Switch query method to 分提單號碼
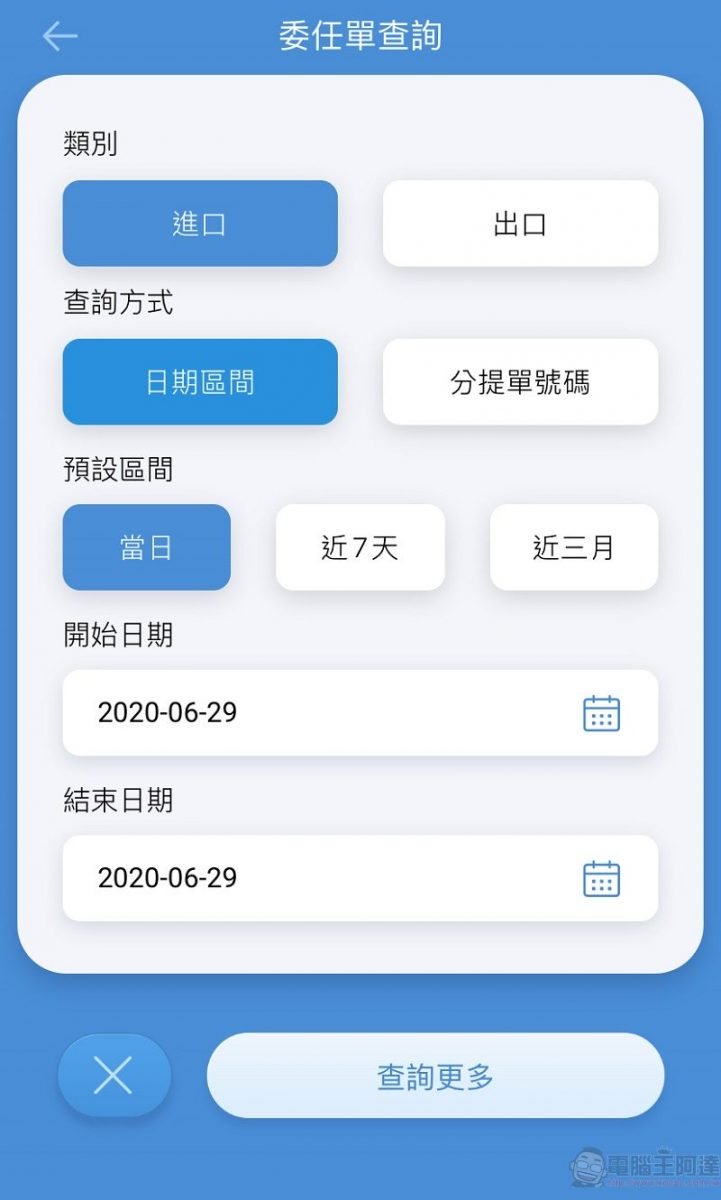The image size is (721, 1200). (x=520, y=382)
